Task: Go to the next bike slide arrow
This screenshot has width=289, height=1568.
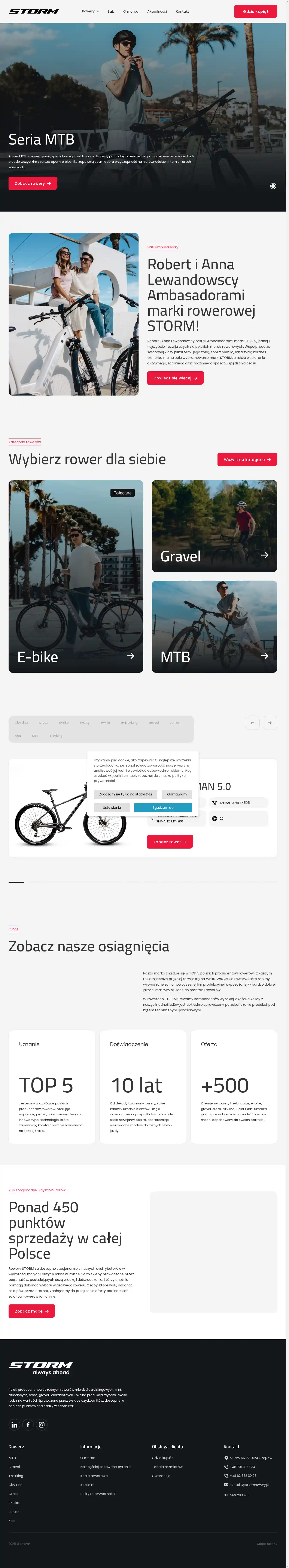Action: click(270, 722)
